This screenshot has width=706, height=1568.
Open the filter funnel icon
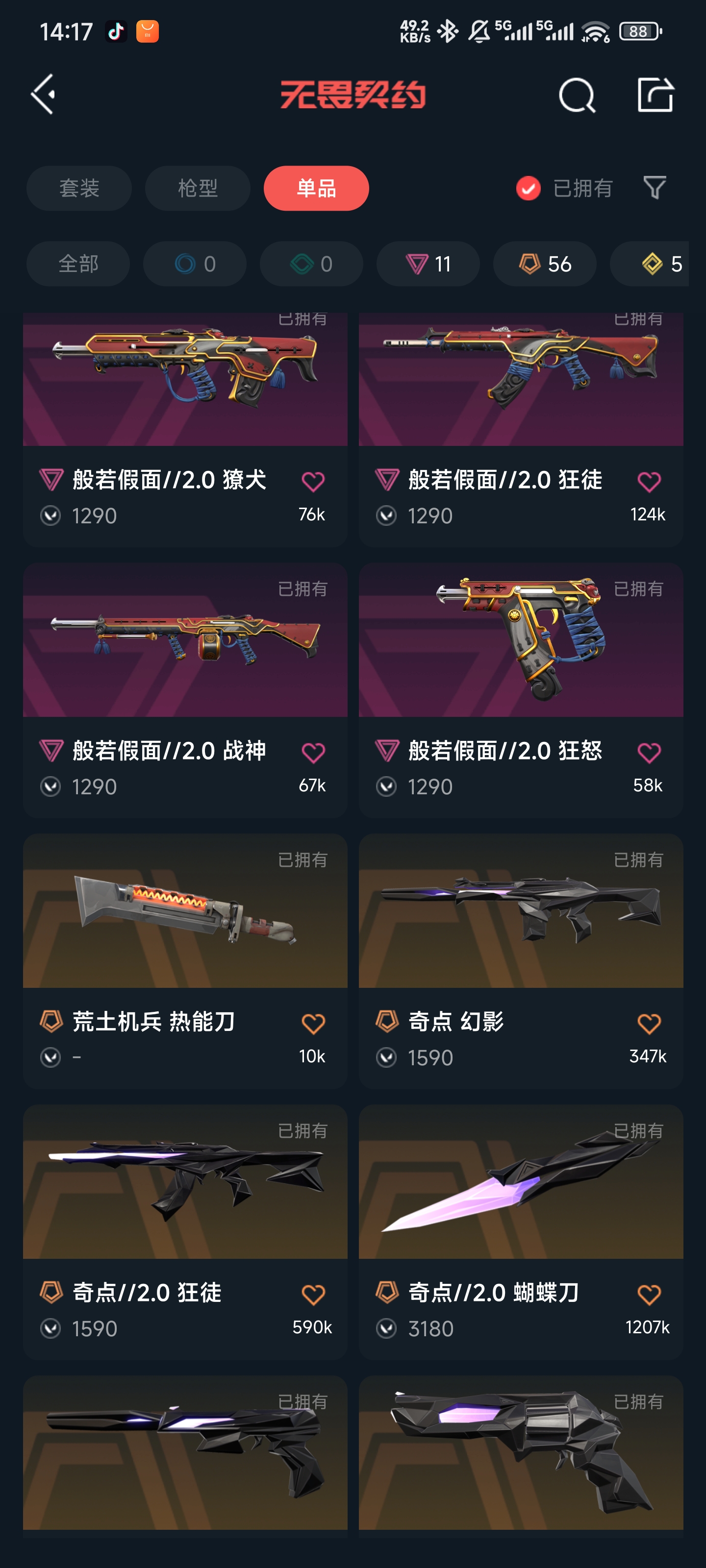(654, 188)
